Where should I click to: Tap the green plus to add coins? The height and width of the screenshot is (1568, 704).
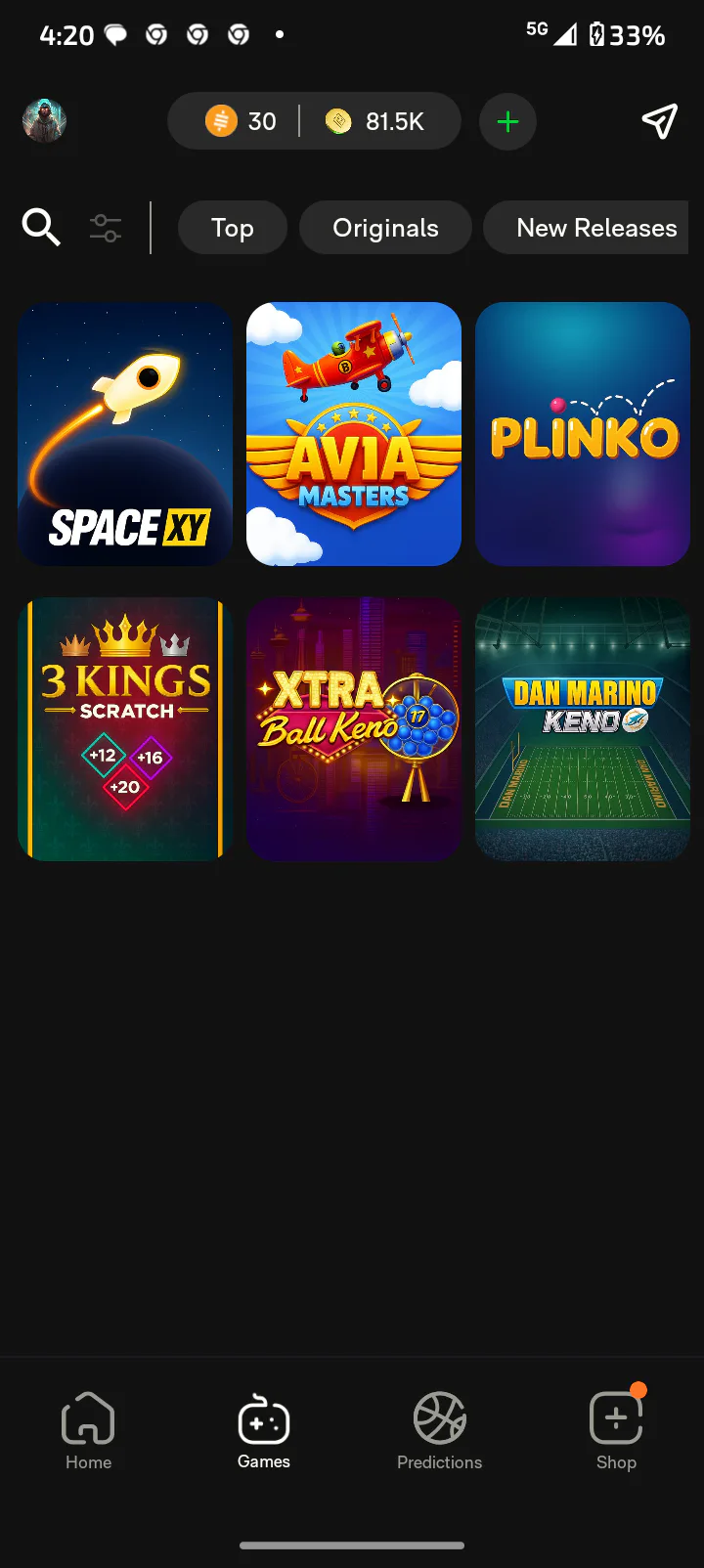(x=507, y=121)
